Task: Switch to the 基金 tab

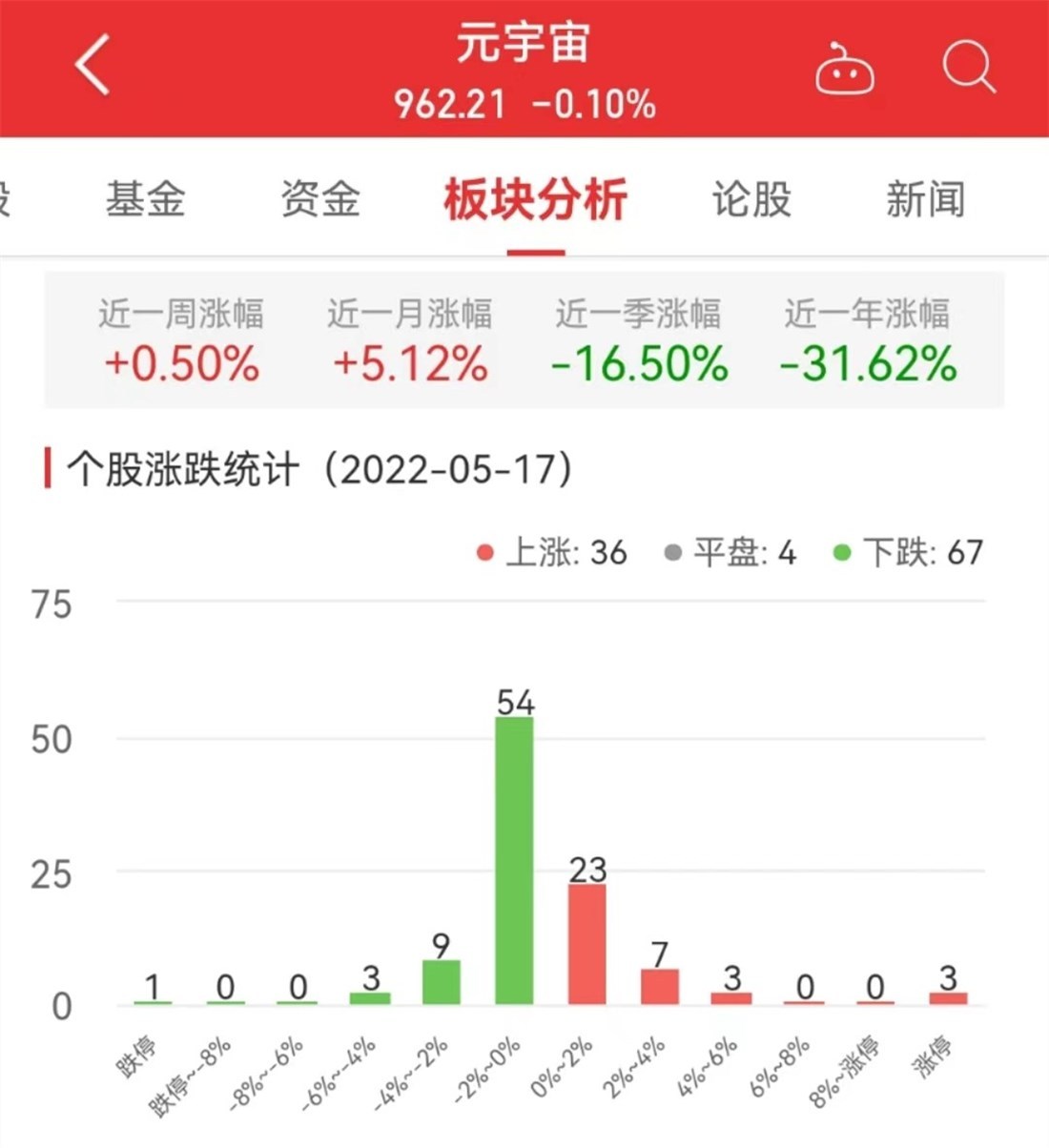Action: point(145,200)
